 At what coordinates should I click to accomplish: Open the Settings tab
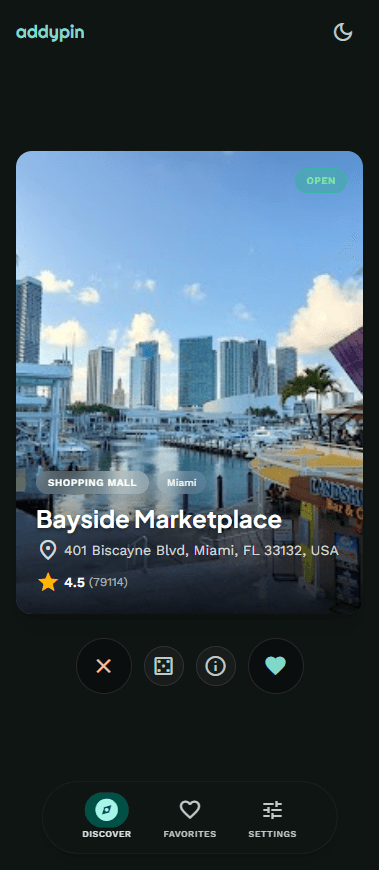point(272,818)
